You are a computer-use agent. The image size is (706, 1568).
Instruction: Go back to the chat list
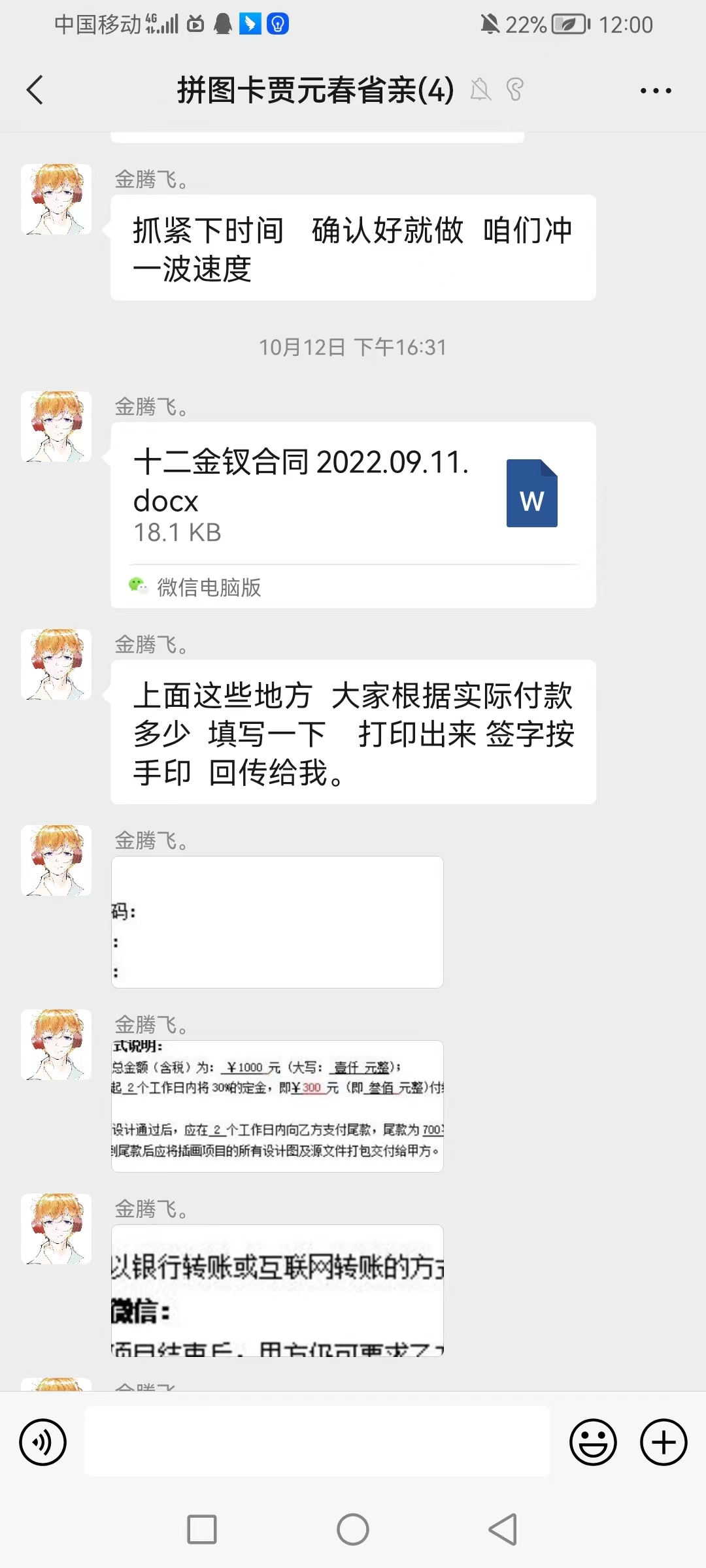pos(35,90)
